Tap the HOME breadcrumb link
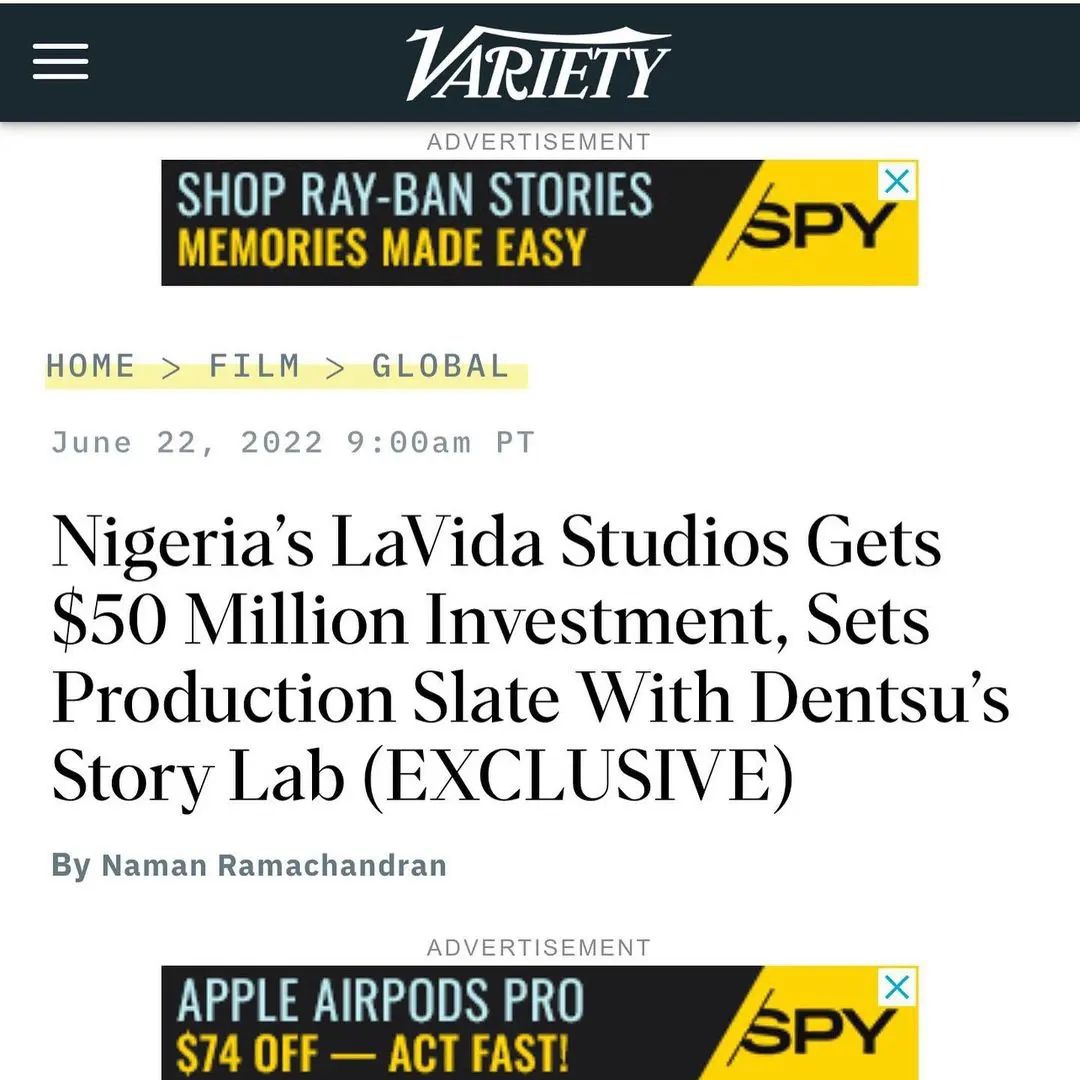Image resolution: width=1080 pixels, height=1080 pixels. click(x=90, y=367)
